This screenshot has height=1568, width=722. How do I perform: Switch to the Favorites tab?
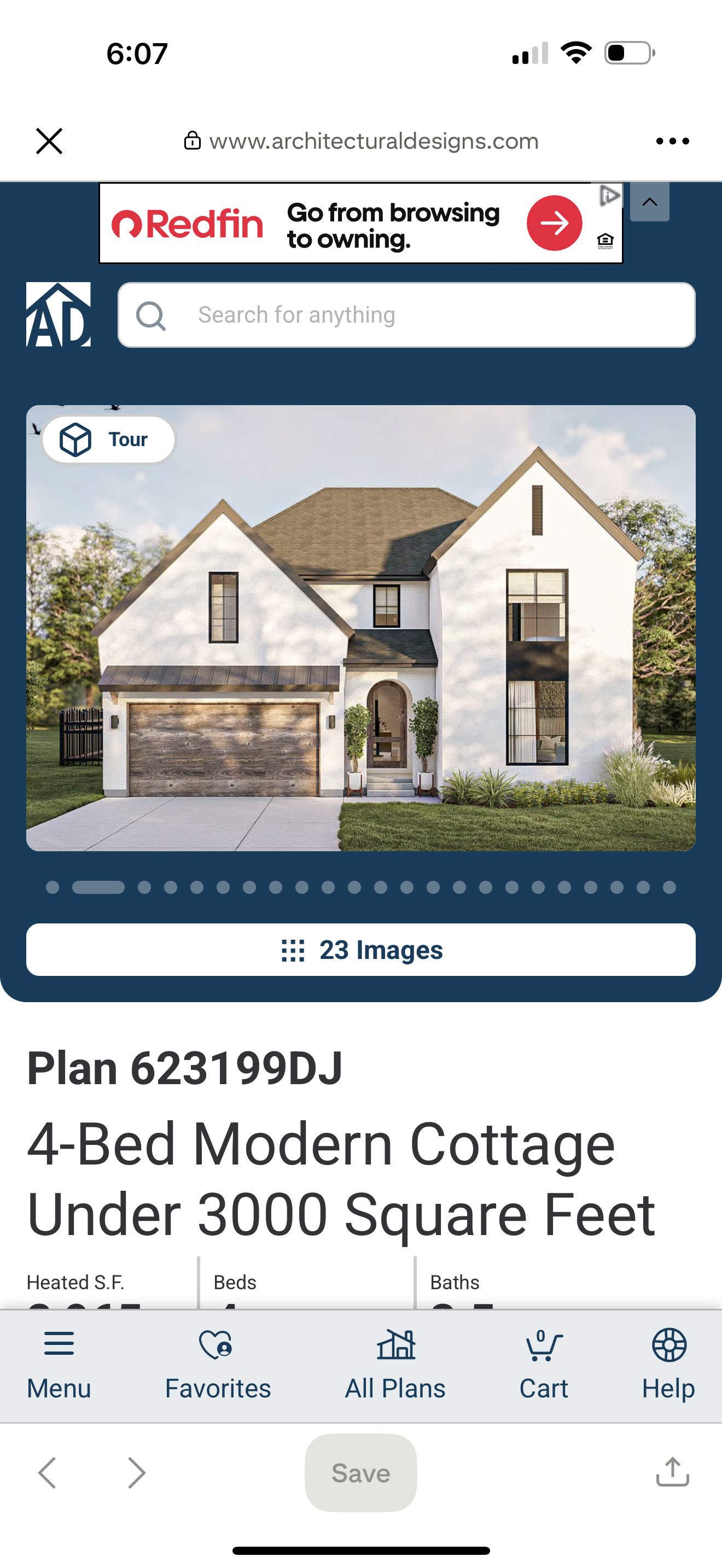point(217,1366)
